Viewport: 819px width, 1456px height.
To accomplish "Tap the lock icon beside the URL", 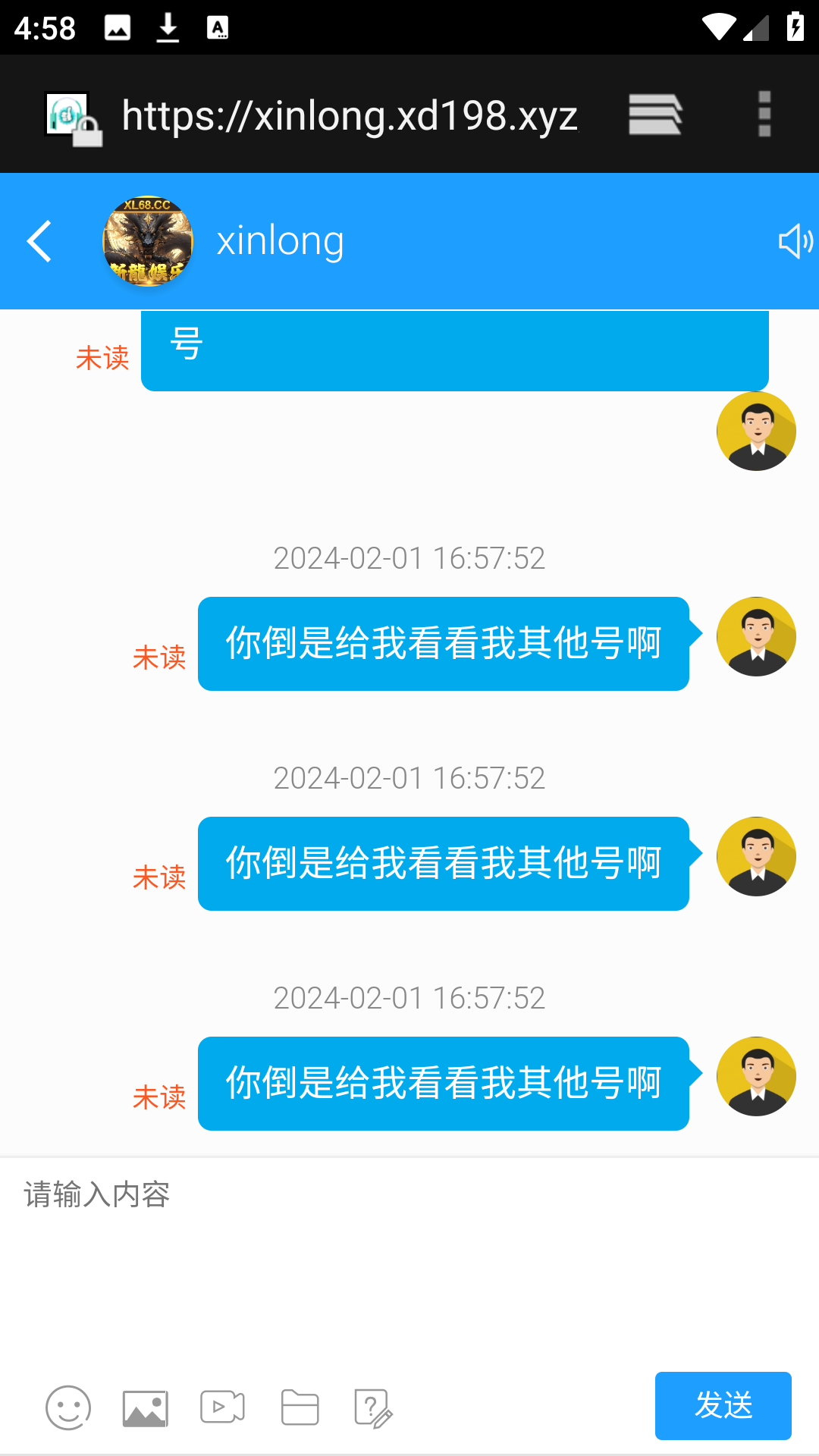I will [86, 130].
